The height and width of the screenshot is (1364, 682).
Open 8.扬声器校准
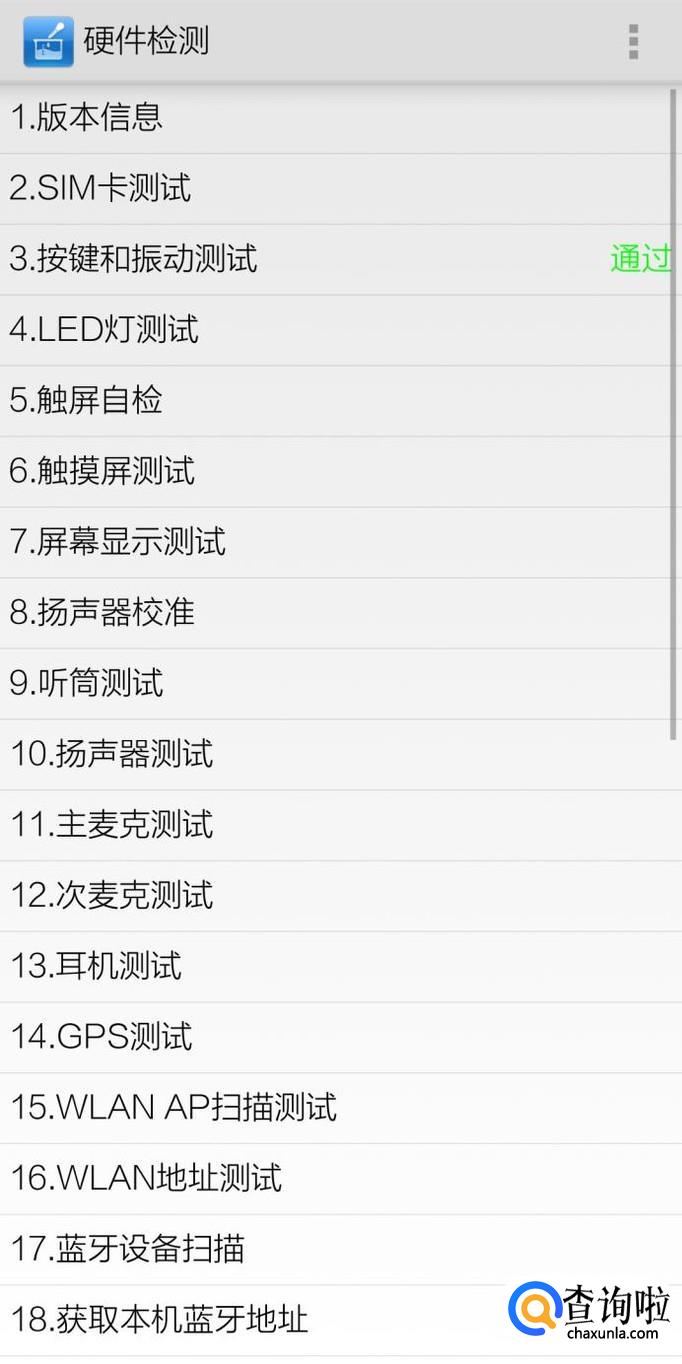(341, 614)
